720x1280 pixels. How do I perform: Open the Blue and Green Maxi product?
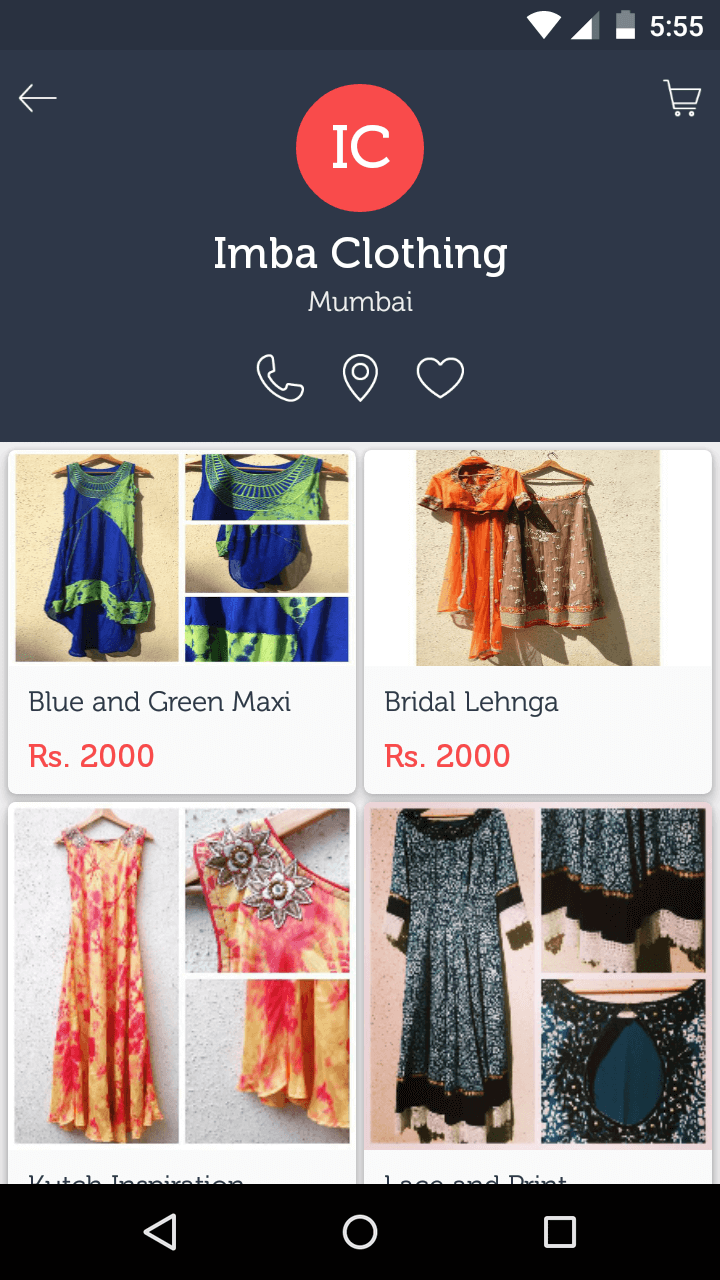coord(182,620)
